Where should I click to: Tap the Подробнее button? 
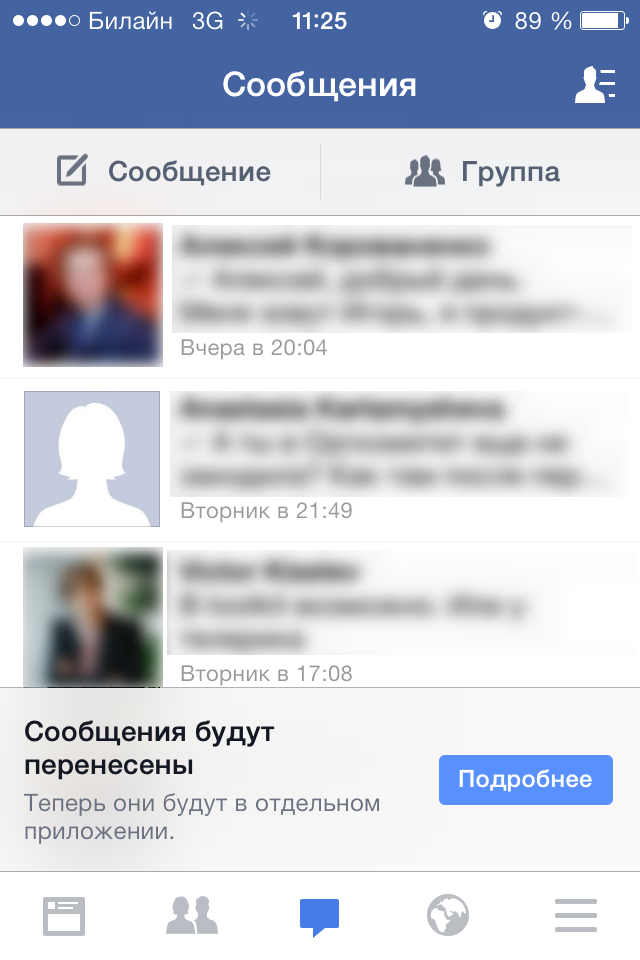525,780
